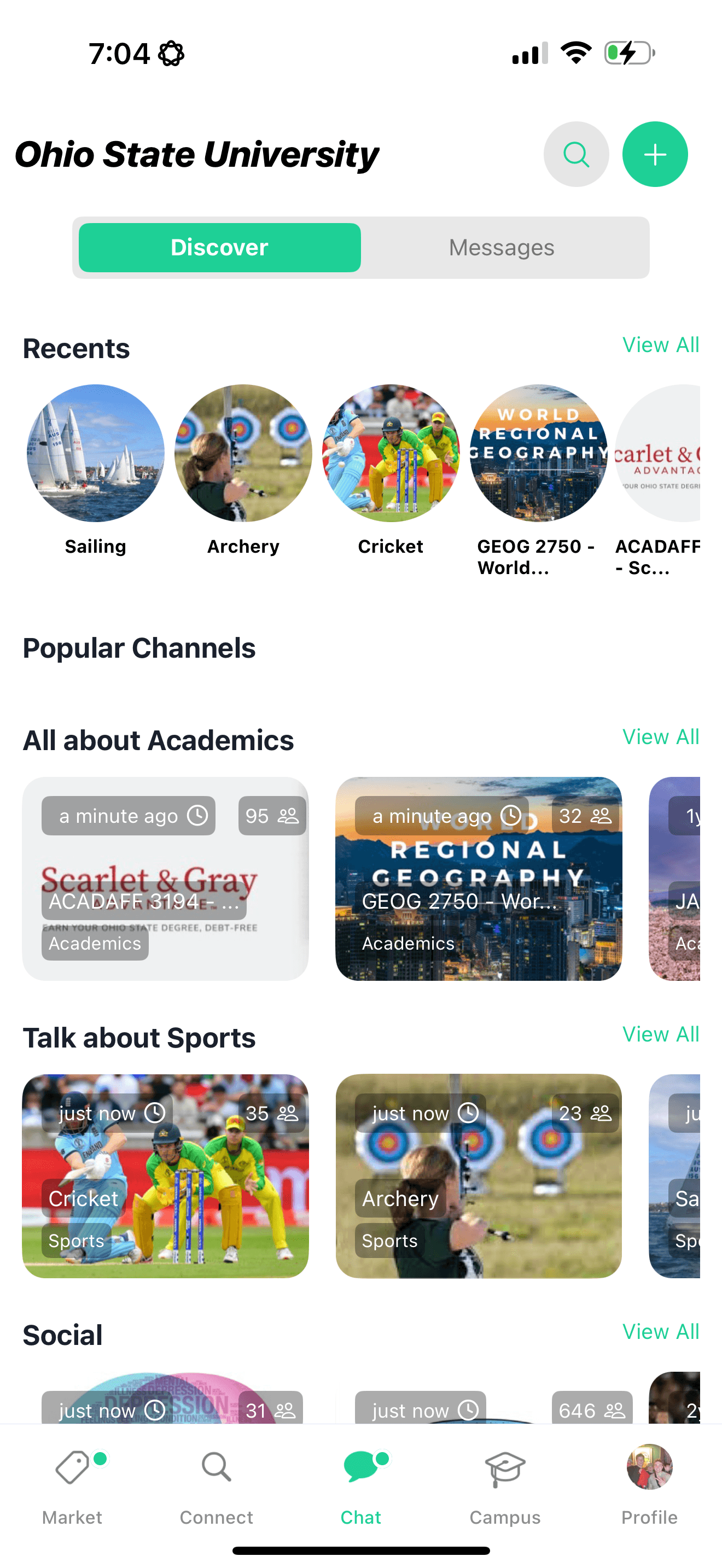Open the search with the magnifier icon

pos(576,154)
